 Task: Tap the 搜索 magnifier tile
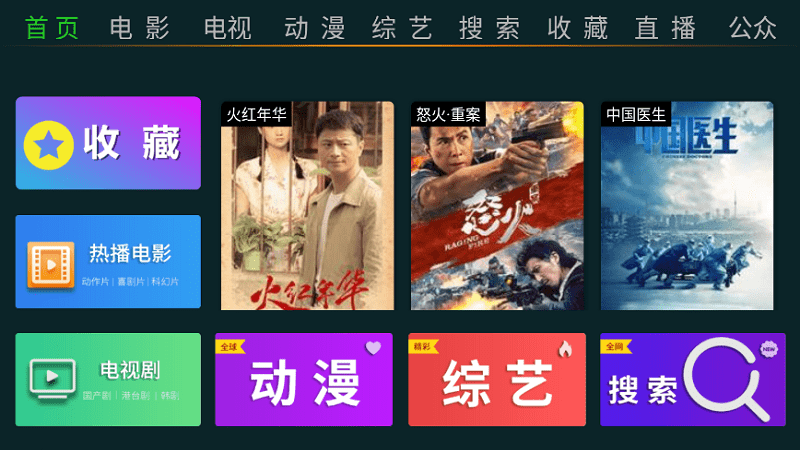coord(686,380)
